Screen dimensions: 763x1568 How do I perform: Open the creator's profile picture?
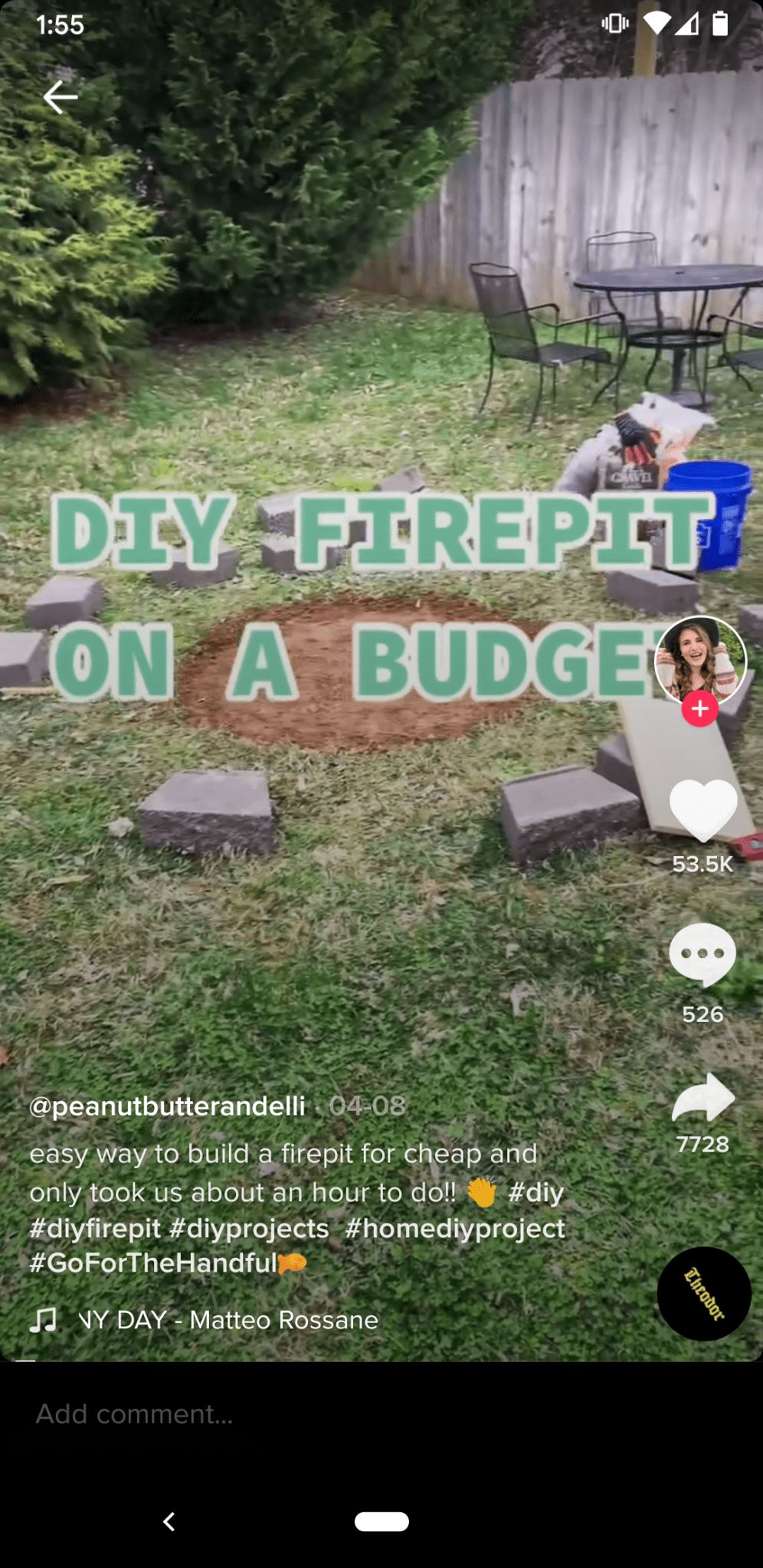699,660
